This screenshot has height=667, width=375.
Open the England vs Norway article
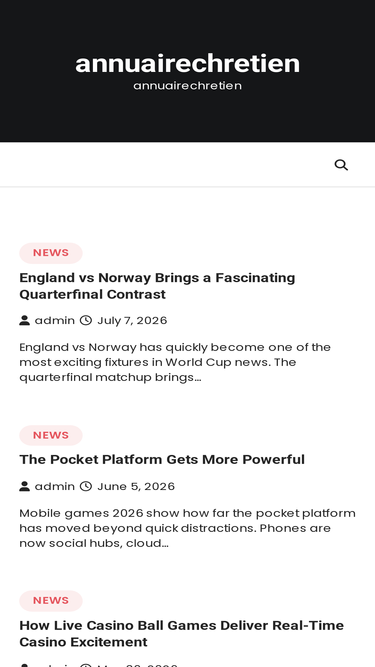157,286
